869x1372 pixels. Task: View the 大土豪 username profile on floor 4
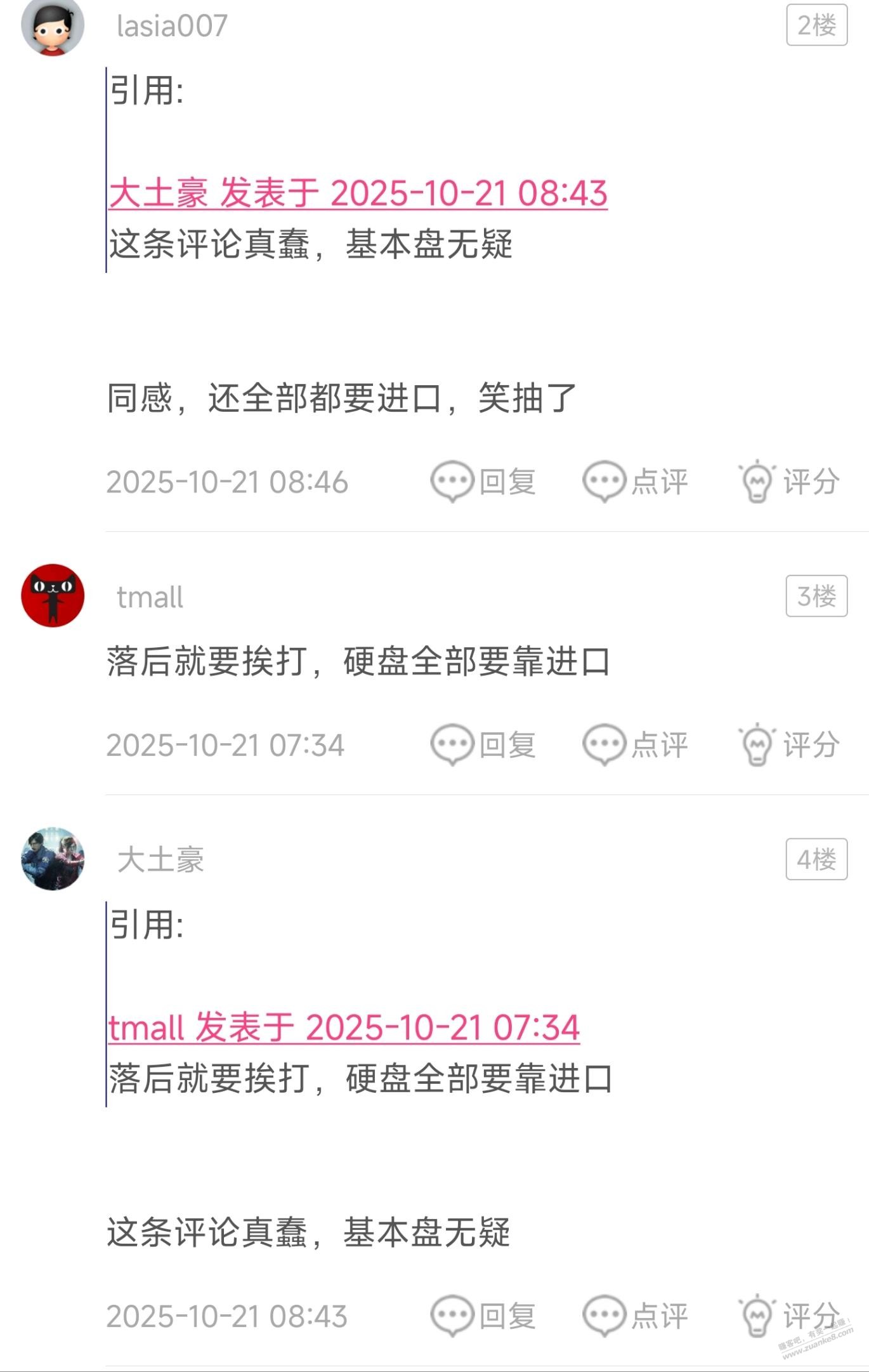pos(160,860)
